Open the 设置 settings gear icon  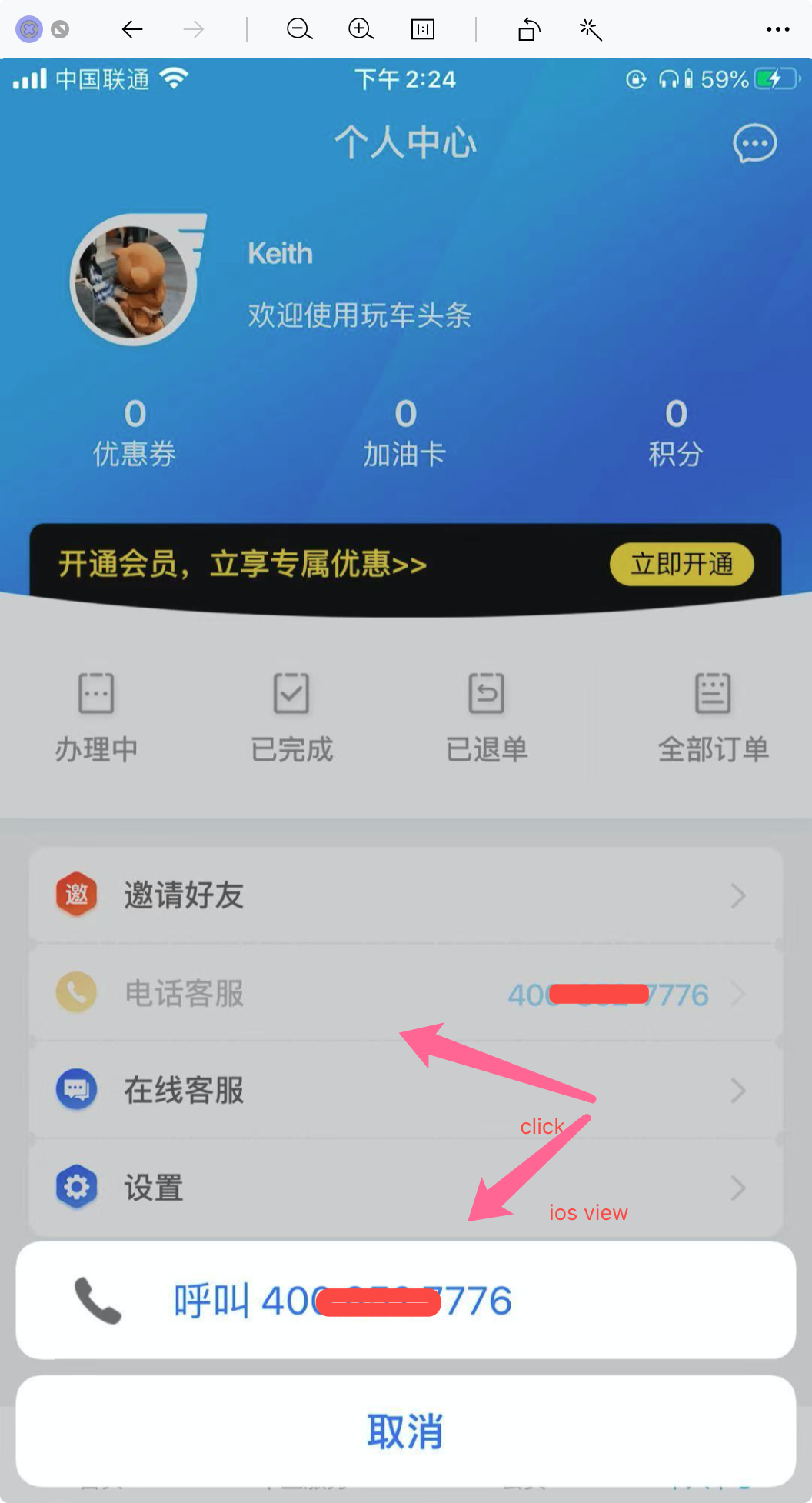click(x=76, y=1187)
